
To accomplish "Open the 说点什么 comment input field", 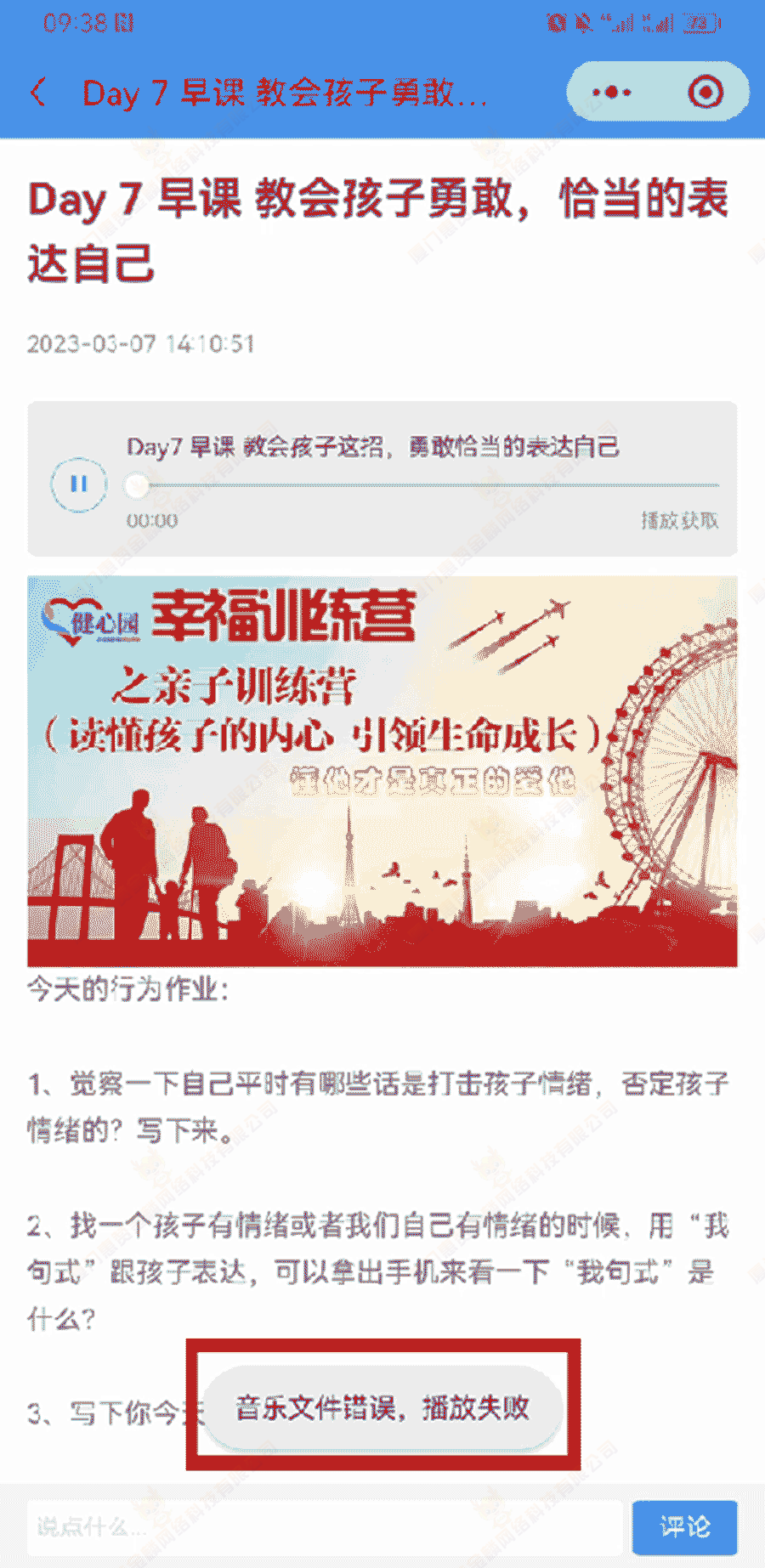I will coord(323,1527).
